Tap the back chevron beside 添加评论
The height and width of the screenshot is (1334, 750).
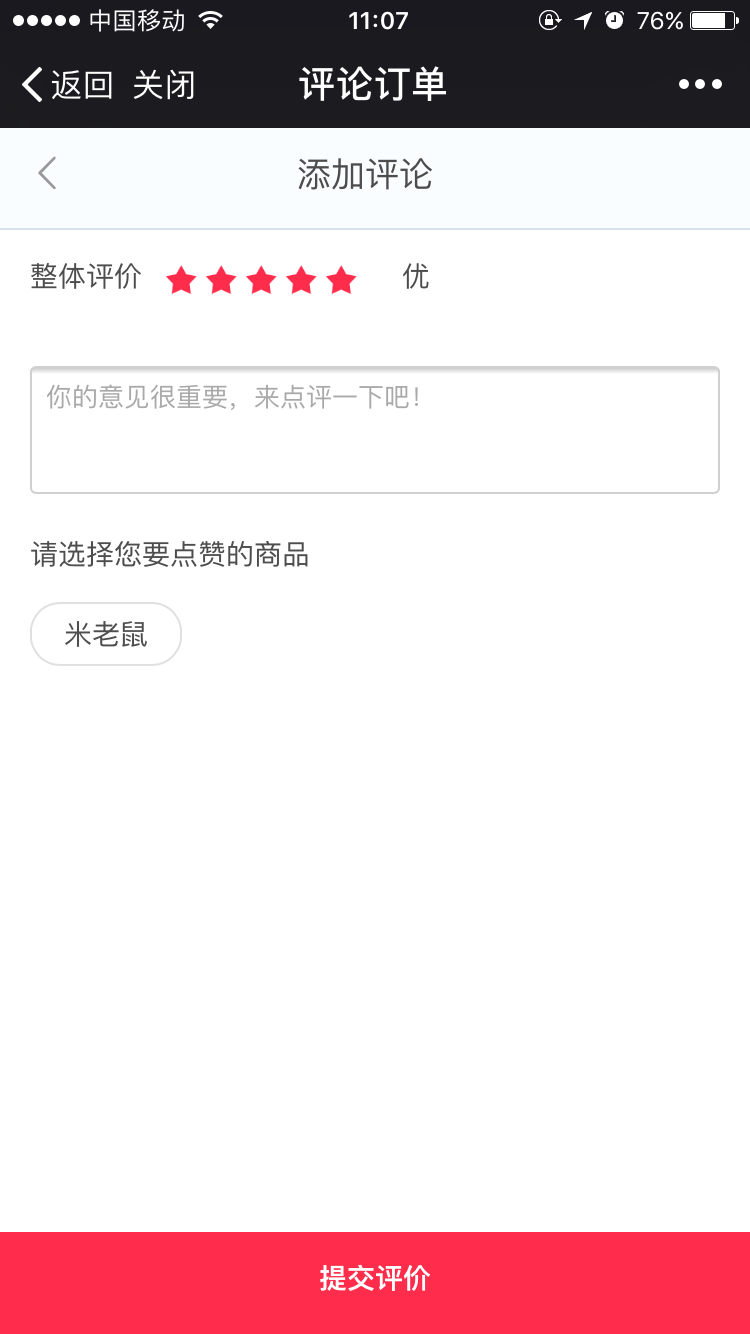[47, 174]
